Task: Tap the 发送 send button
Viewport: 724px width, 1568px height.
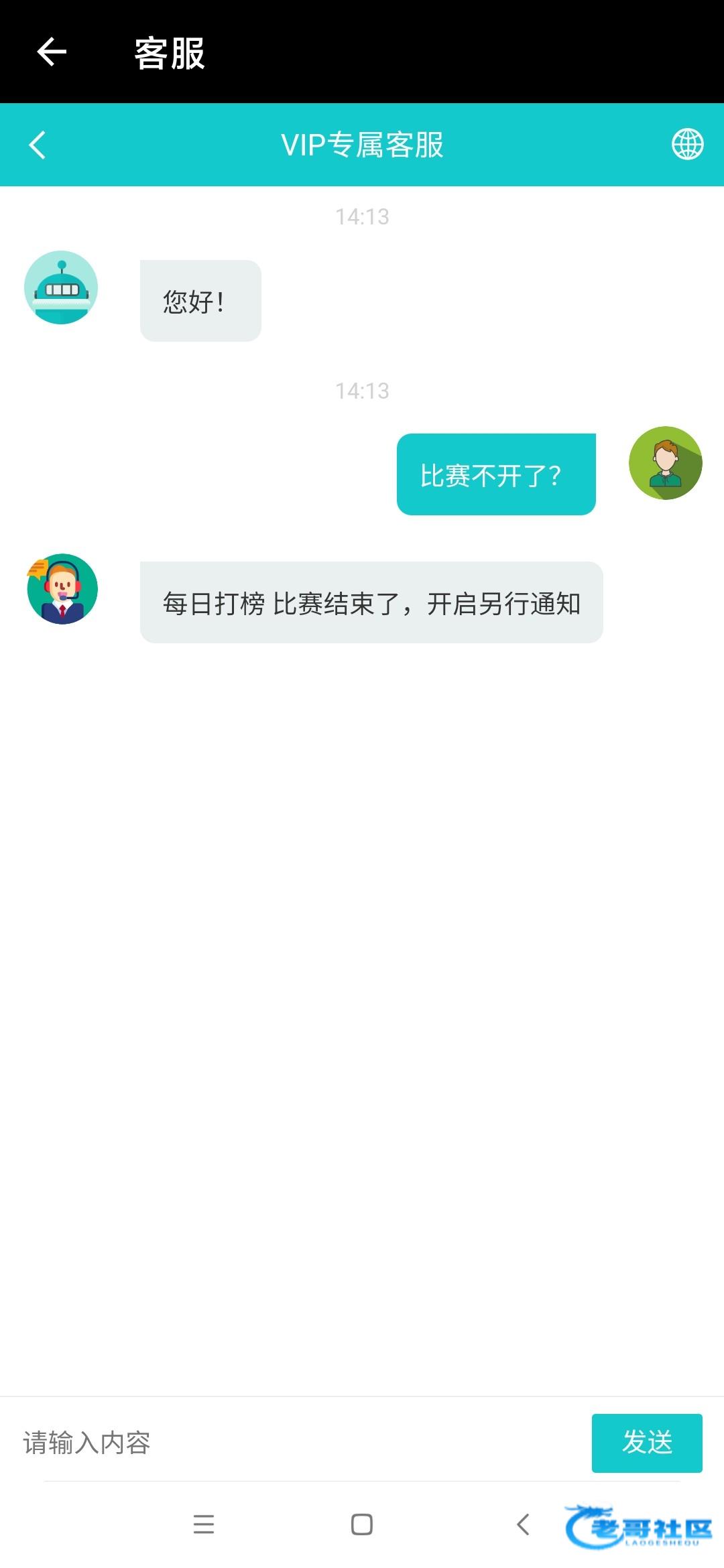Action: [x=646, y=1443]
